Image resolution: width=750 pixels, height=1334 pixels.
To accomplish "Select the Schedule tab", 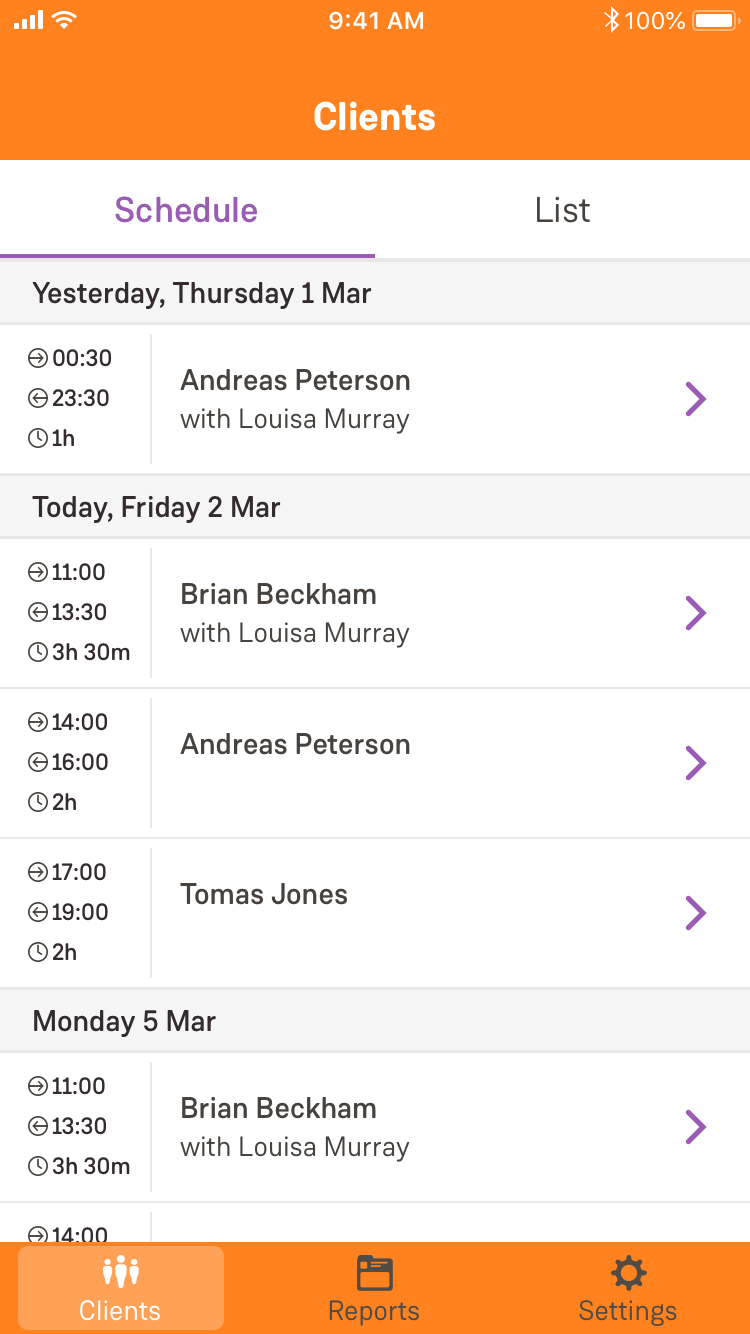I will pos(187,210).
